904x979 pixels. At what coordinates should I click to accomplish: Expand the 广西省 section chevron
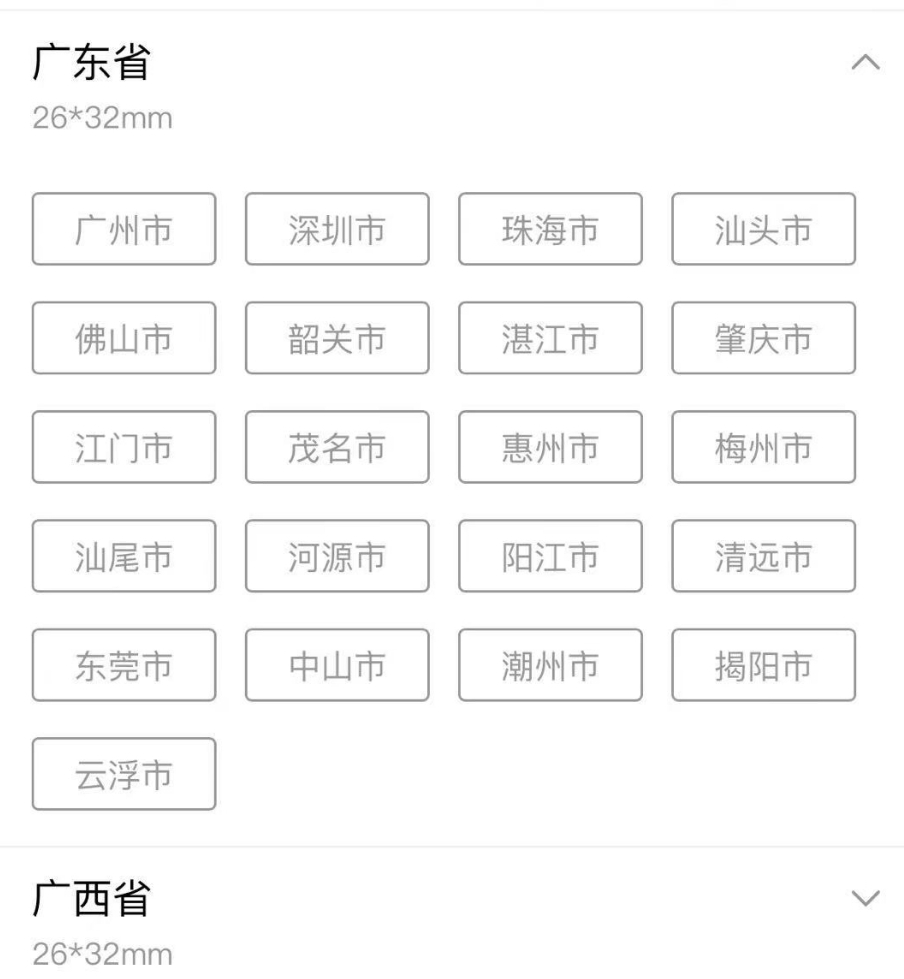(x=866, y=898)
